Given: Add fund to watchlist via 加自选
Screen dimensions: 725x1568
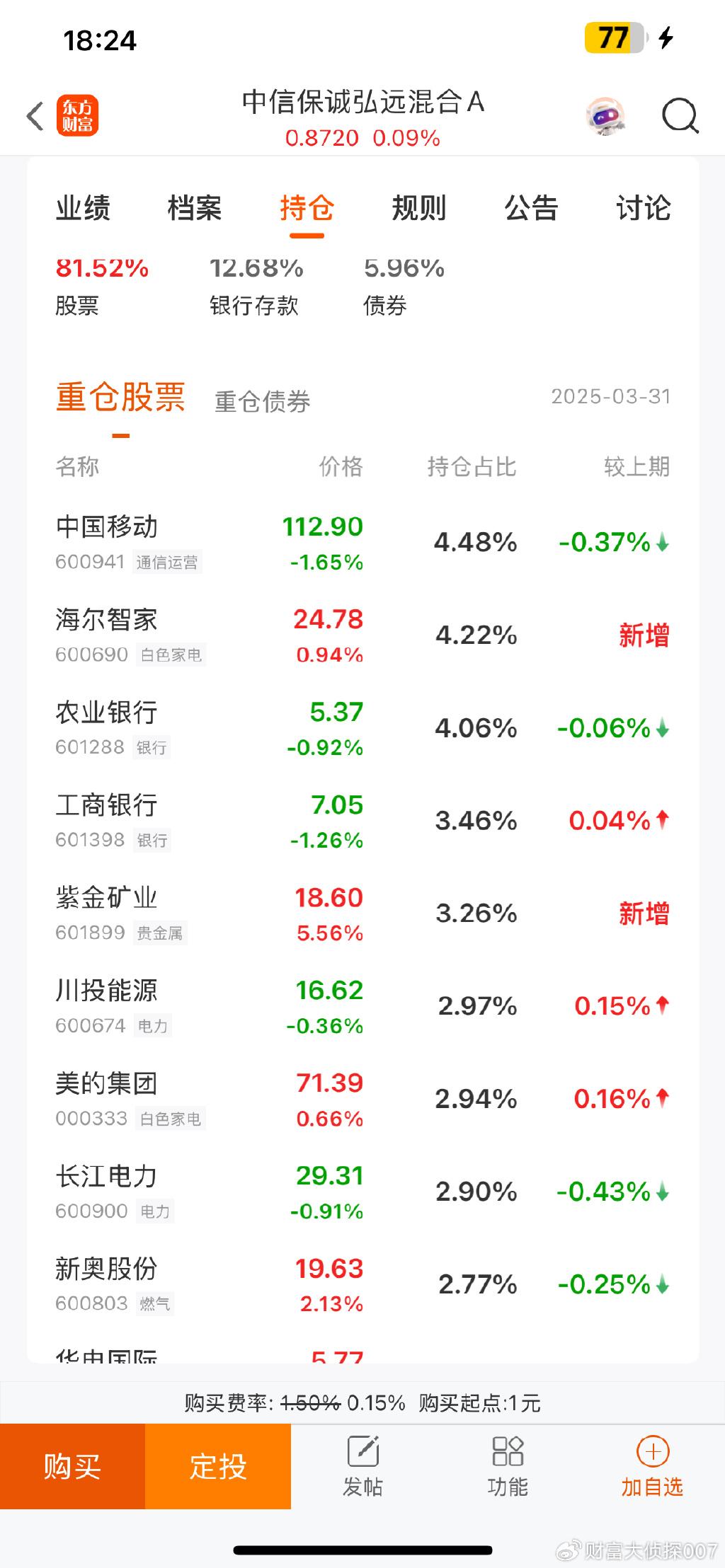Looking at the screenshot, I should click(652, 1466).
